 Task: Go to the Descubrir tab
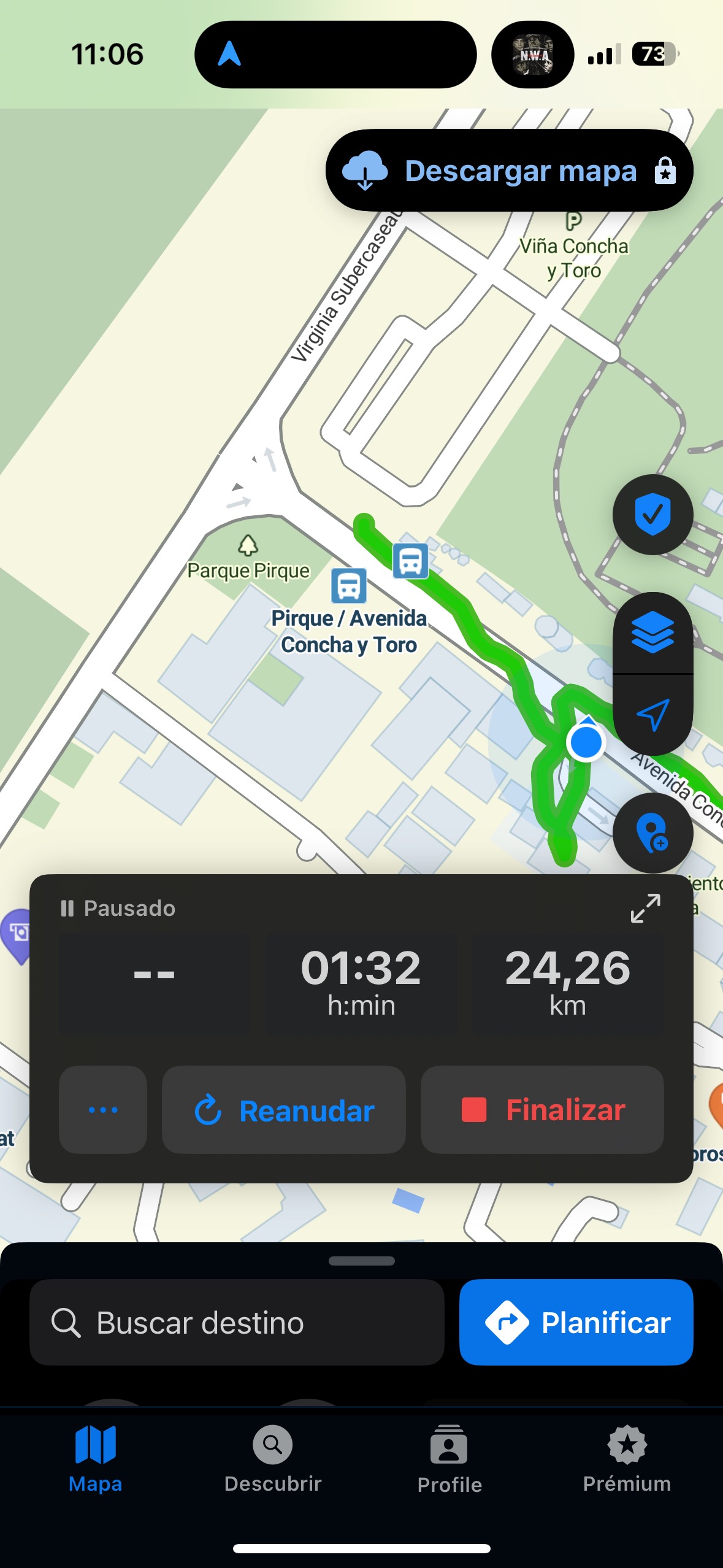[x=273, y=1459]
